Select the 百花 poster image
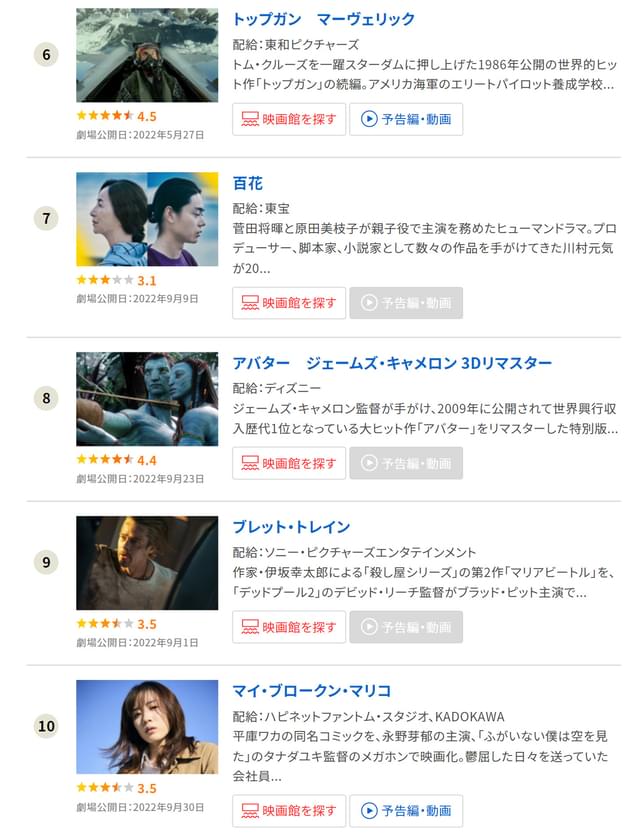The width and height of the screenshot is (640, 838). click(x=147, y=219)
